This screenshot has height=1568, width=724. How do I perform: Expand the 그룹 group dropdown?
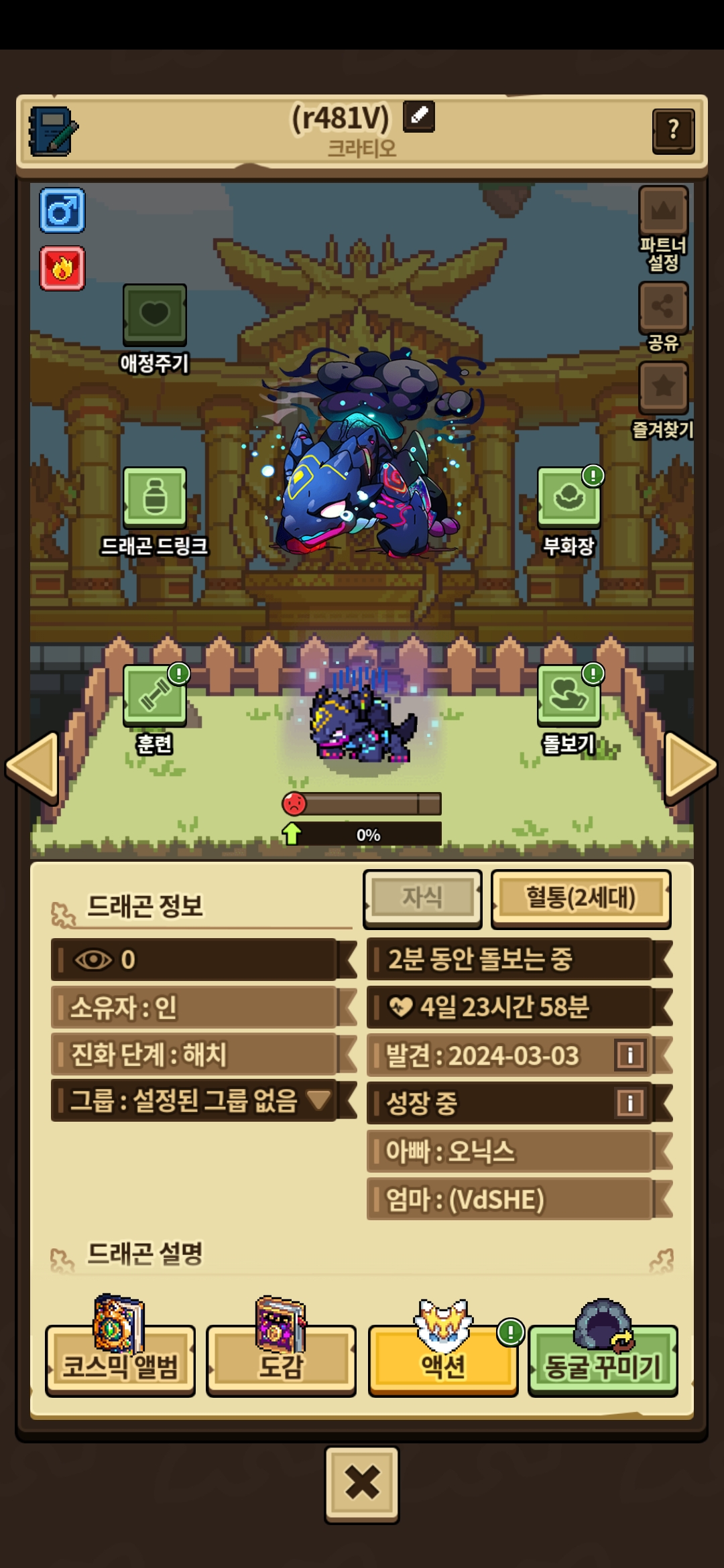(x=319, y=1100)
